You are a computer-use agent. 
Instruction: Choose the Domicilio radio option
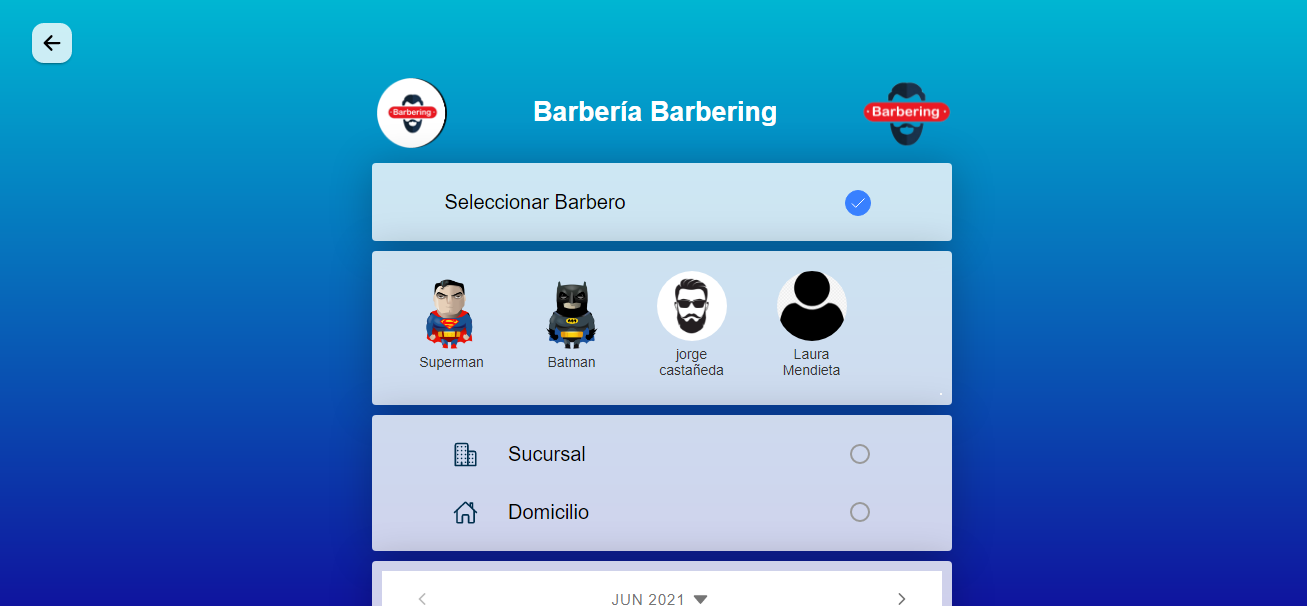pos(859,512)
